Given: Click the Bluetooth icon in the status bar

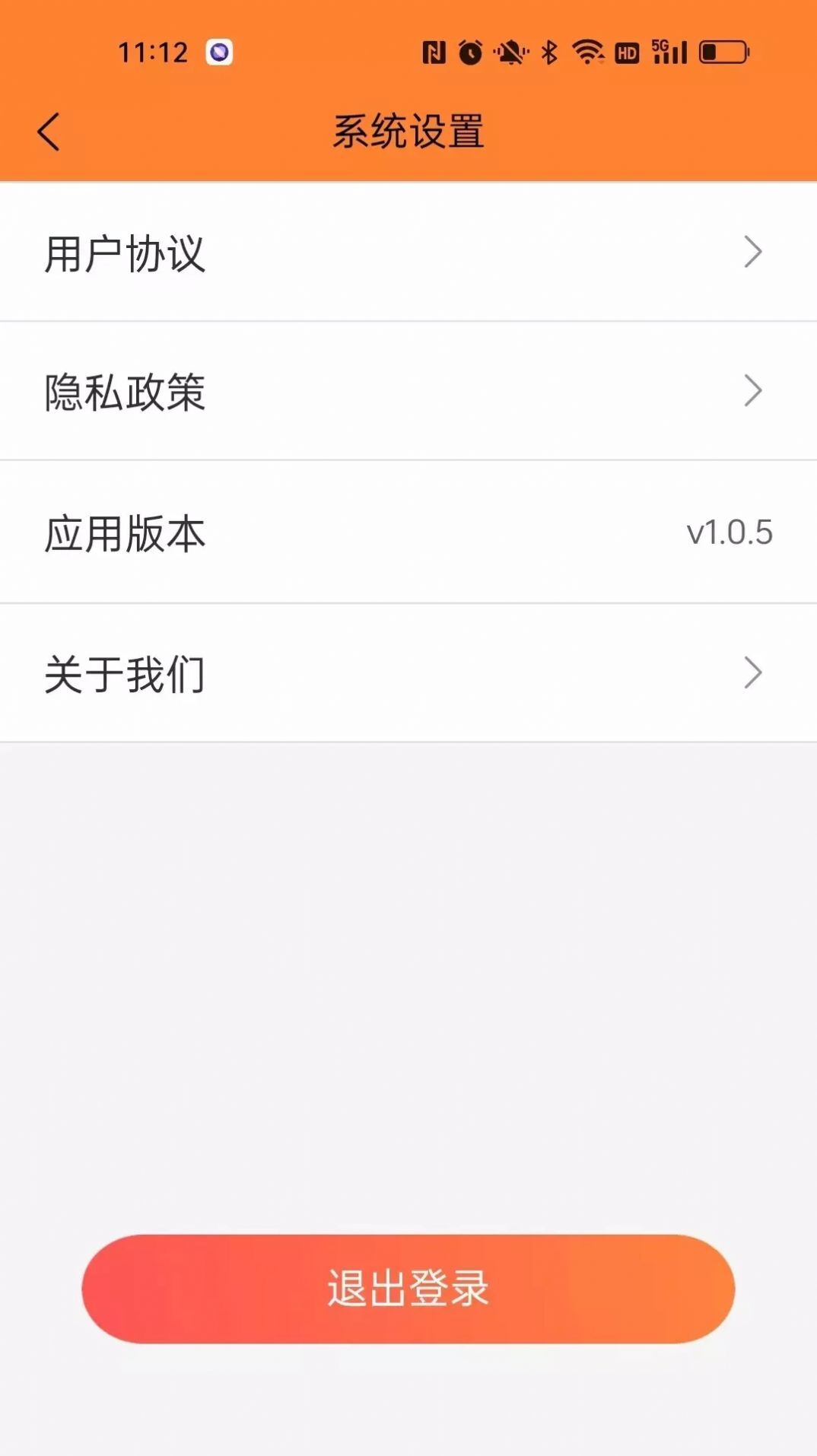Looking at the screenshot, I should pos(548,52).
